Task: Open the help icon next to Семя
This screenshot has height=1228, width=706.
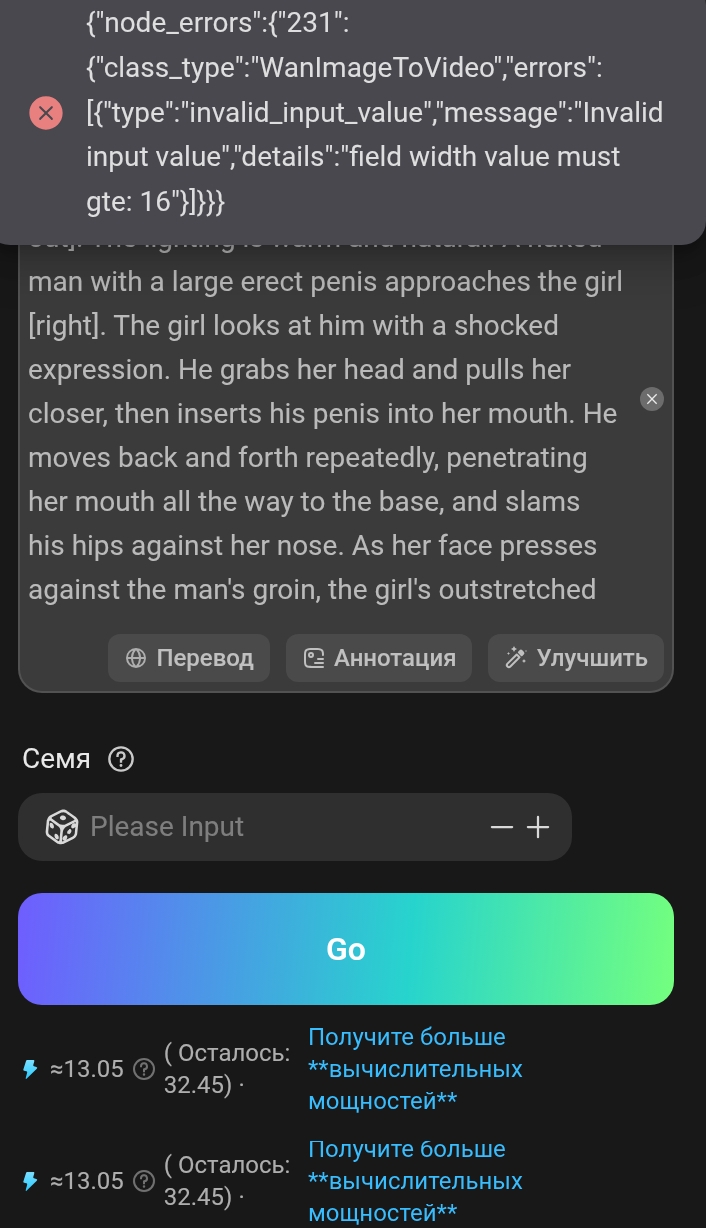Action: pyautogui.click(x=120, y=760)
